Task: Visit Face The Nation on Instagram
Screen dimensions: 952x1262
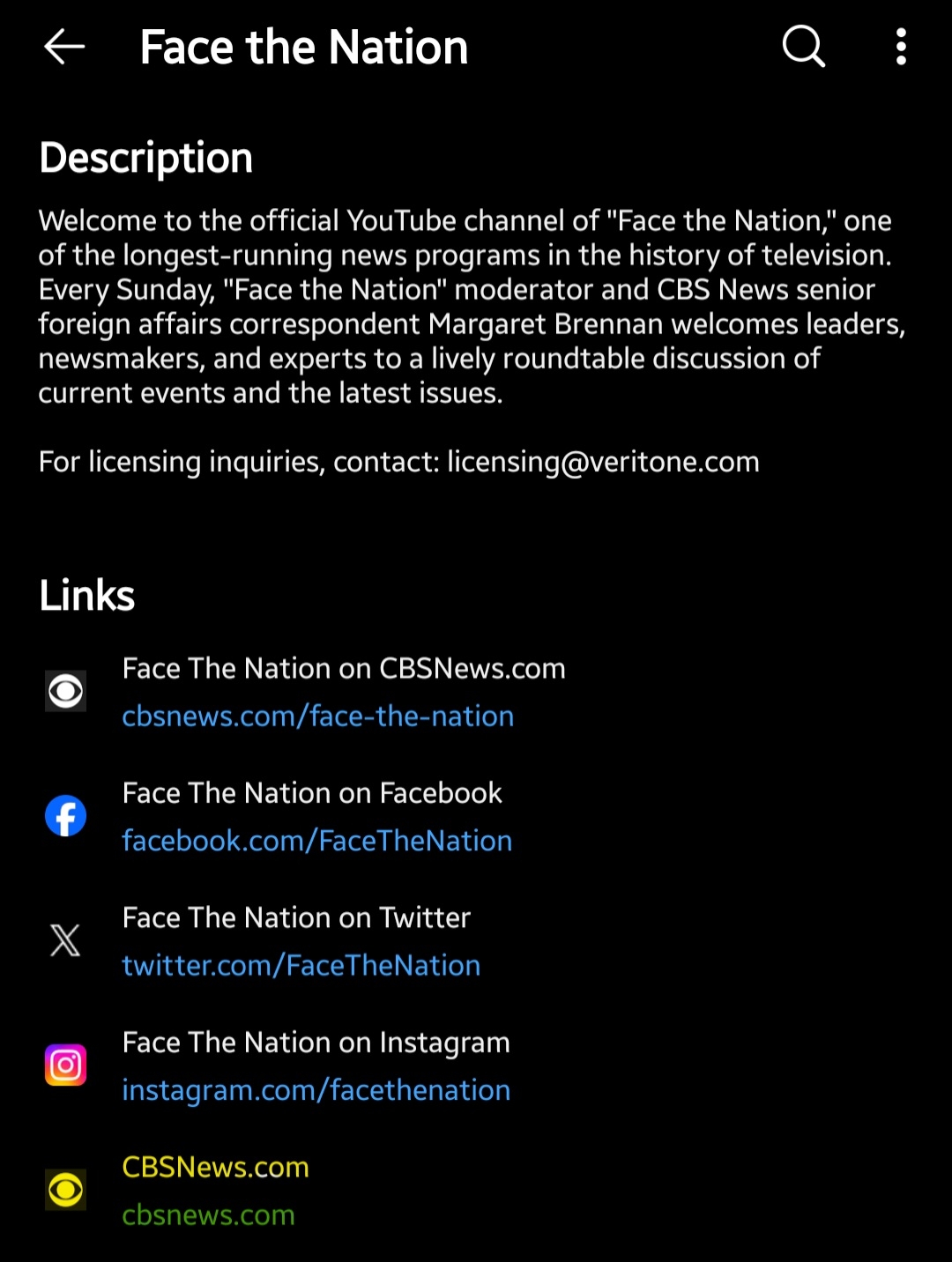Action: (x=316, y=1090)
